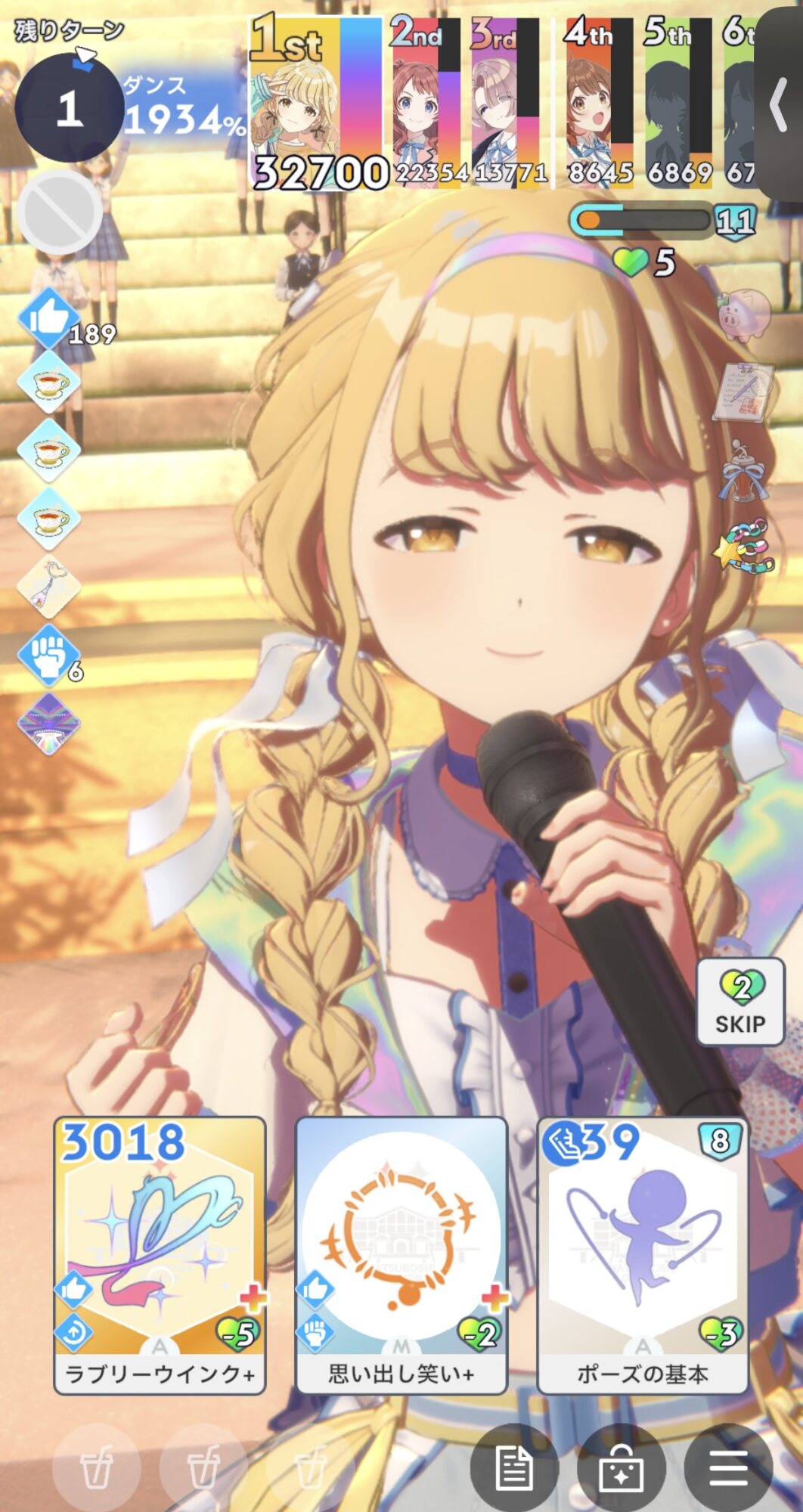Open the hamburger menu
The height and width of the screenshot is (1512, 803).
tap(728, 1468)
